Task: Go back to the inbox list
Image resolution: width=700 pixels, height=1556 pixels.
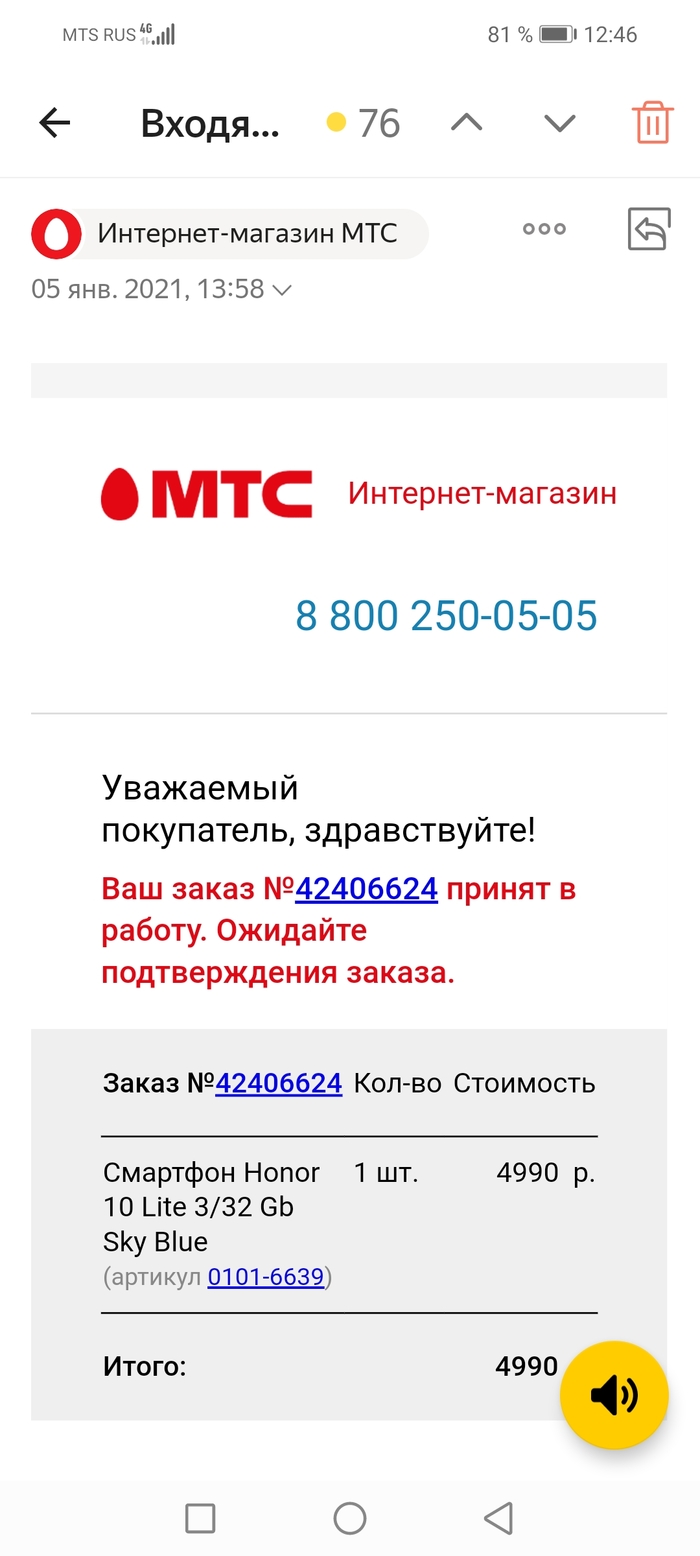Action: point(55,123)
